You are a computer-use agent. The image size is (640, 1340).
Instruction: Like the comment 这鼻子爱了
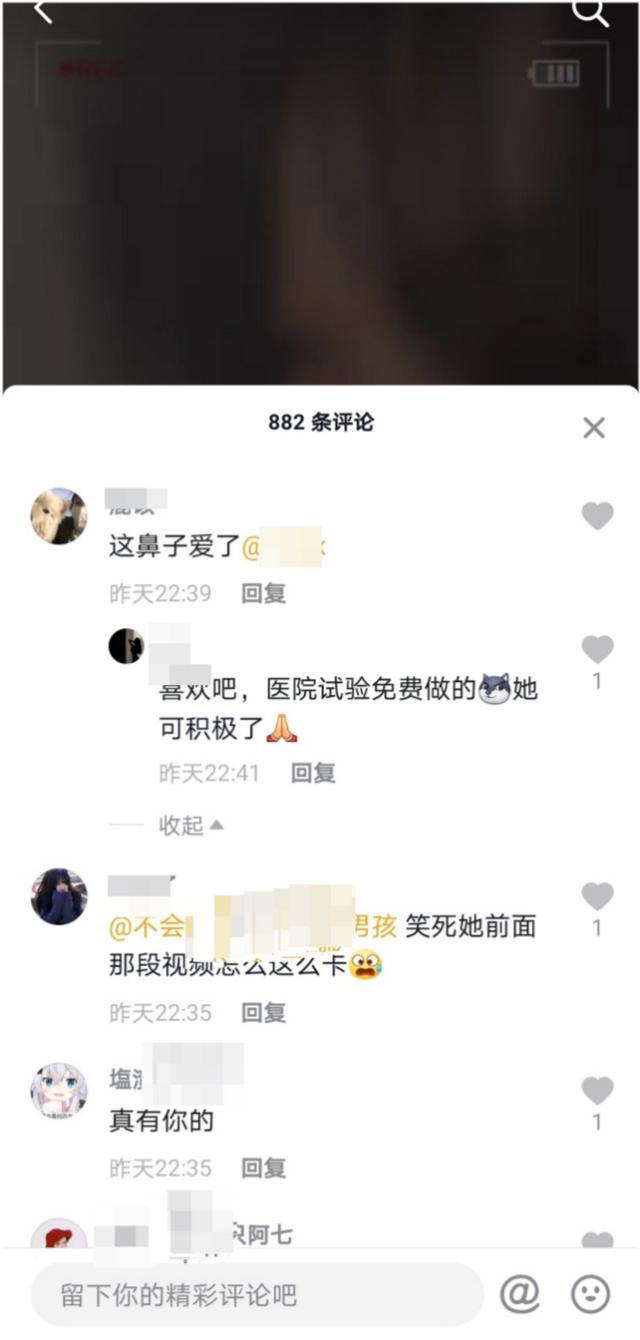(597, 516)
